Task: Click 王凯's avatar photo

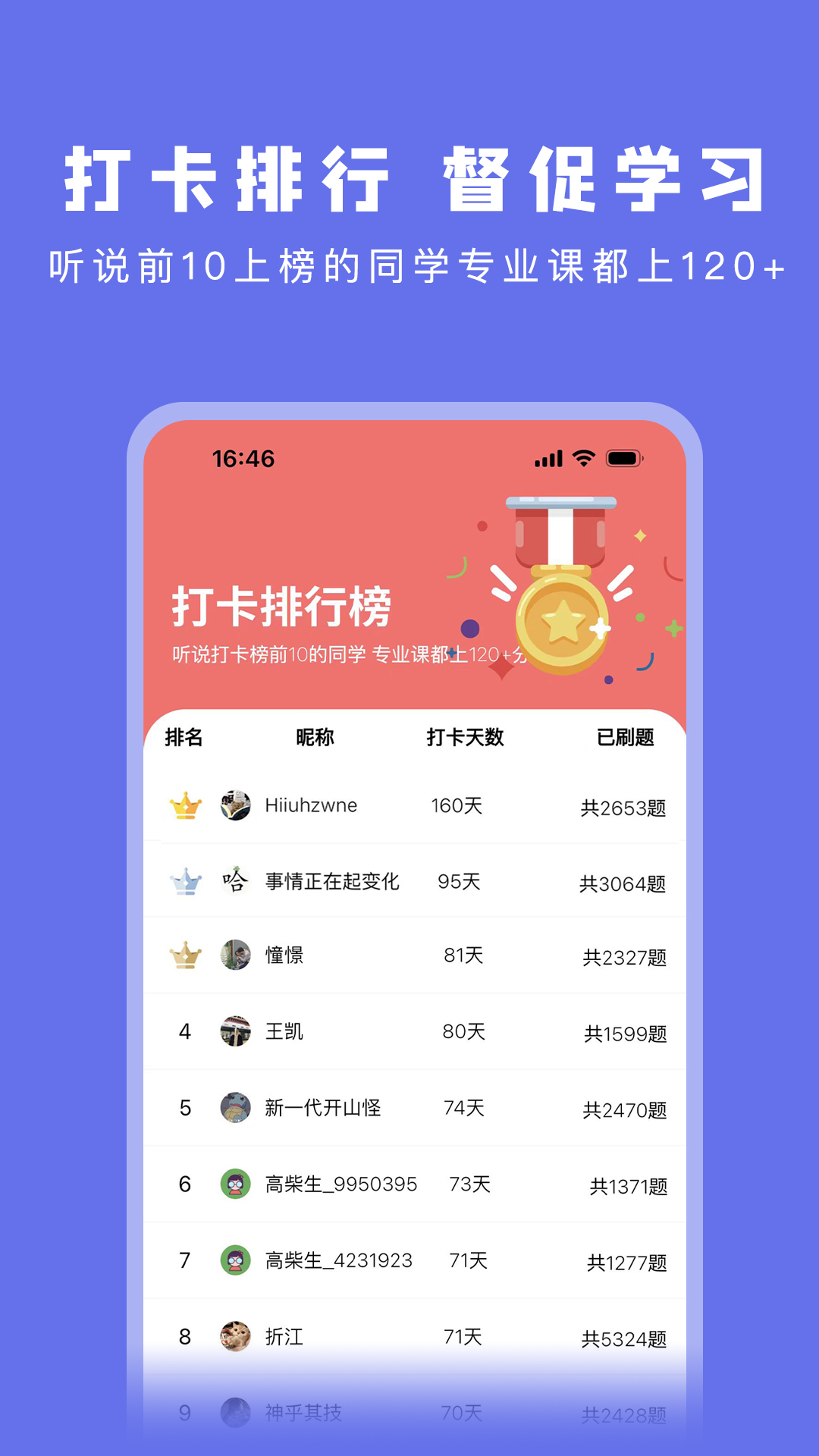Action: coord(235,1031)
